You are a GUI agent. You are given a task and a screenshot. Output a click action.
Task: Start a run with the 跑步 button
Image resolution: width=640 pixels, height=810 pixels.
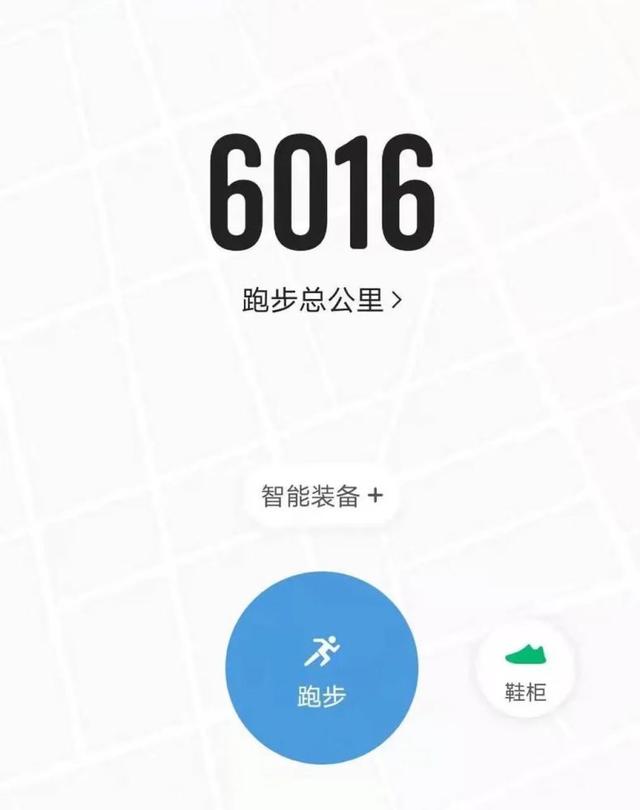coord(321,670)
